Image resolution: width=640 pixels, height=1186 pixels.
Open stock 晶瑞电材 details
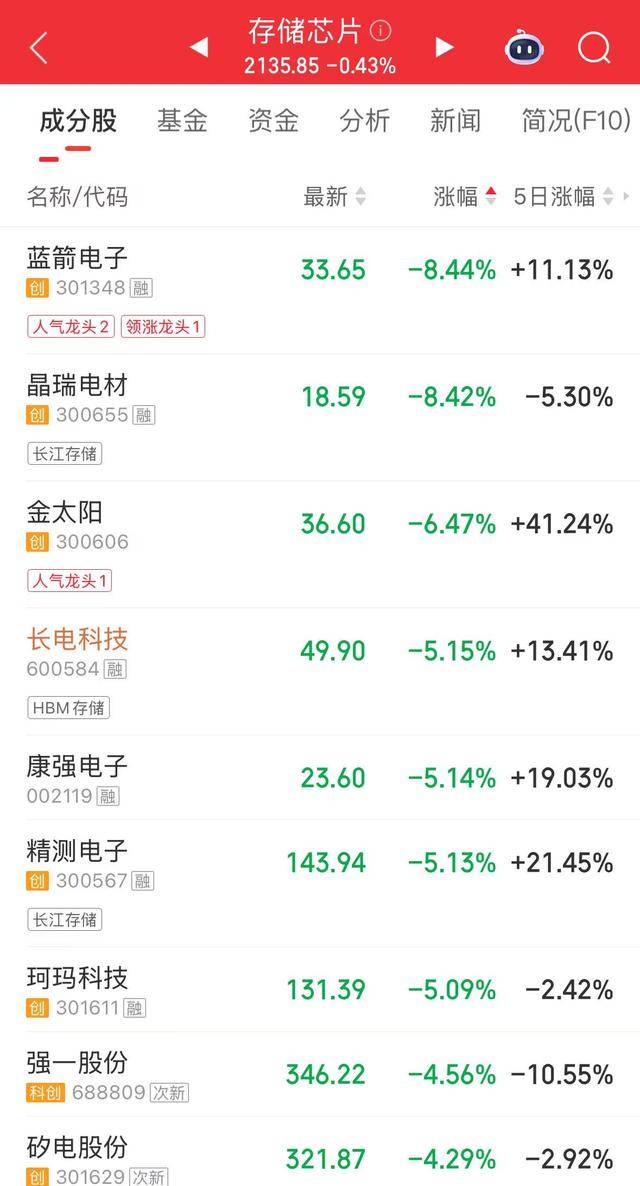point(78,385)
